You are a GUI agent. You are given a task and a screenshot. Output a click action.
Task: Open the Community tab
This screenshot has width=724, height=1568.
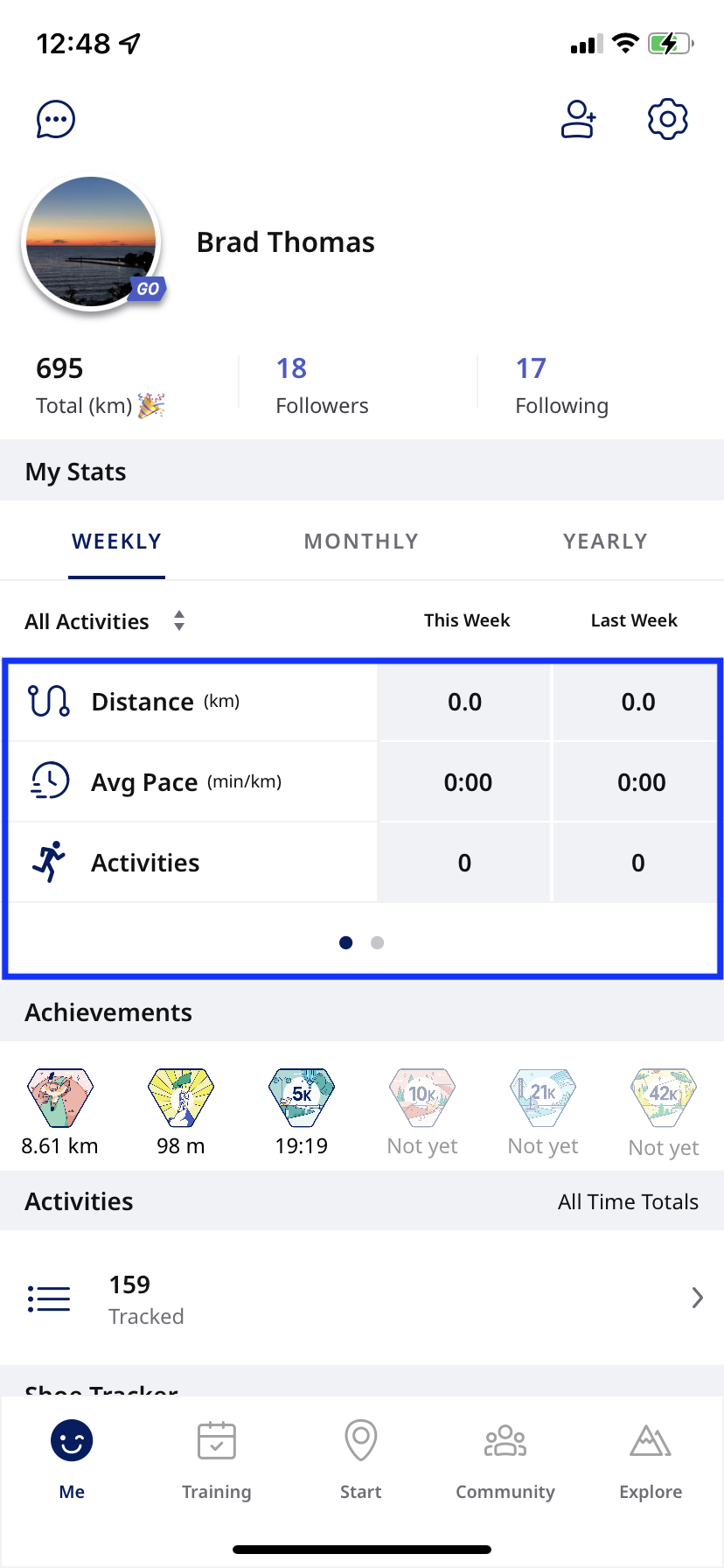(505, 1459)
